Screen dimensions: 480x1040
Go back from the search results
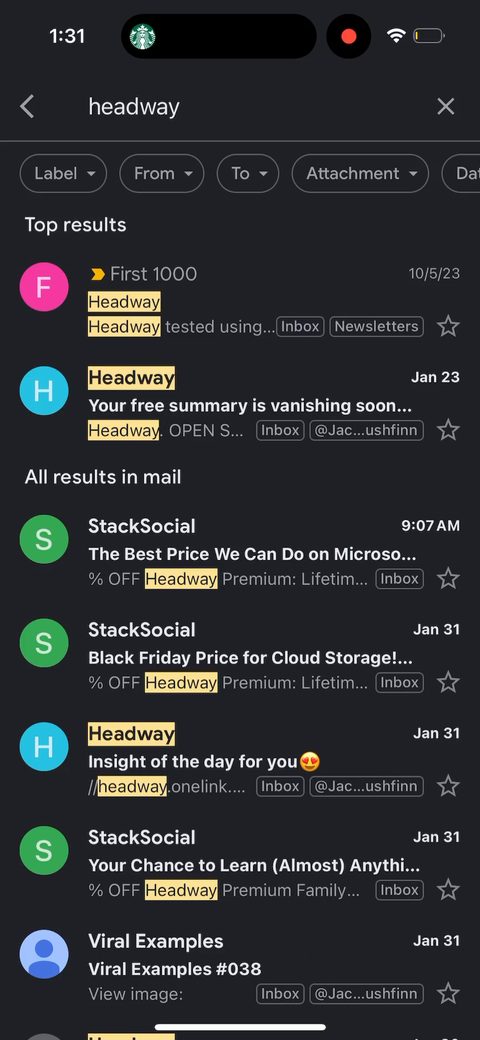point(27,106)
